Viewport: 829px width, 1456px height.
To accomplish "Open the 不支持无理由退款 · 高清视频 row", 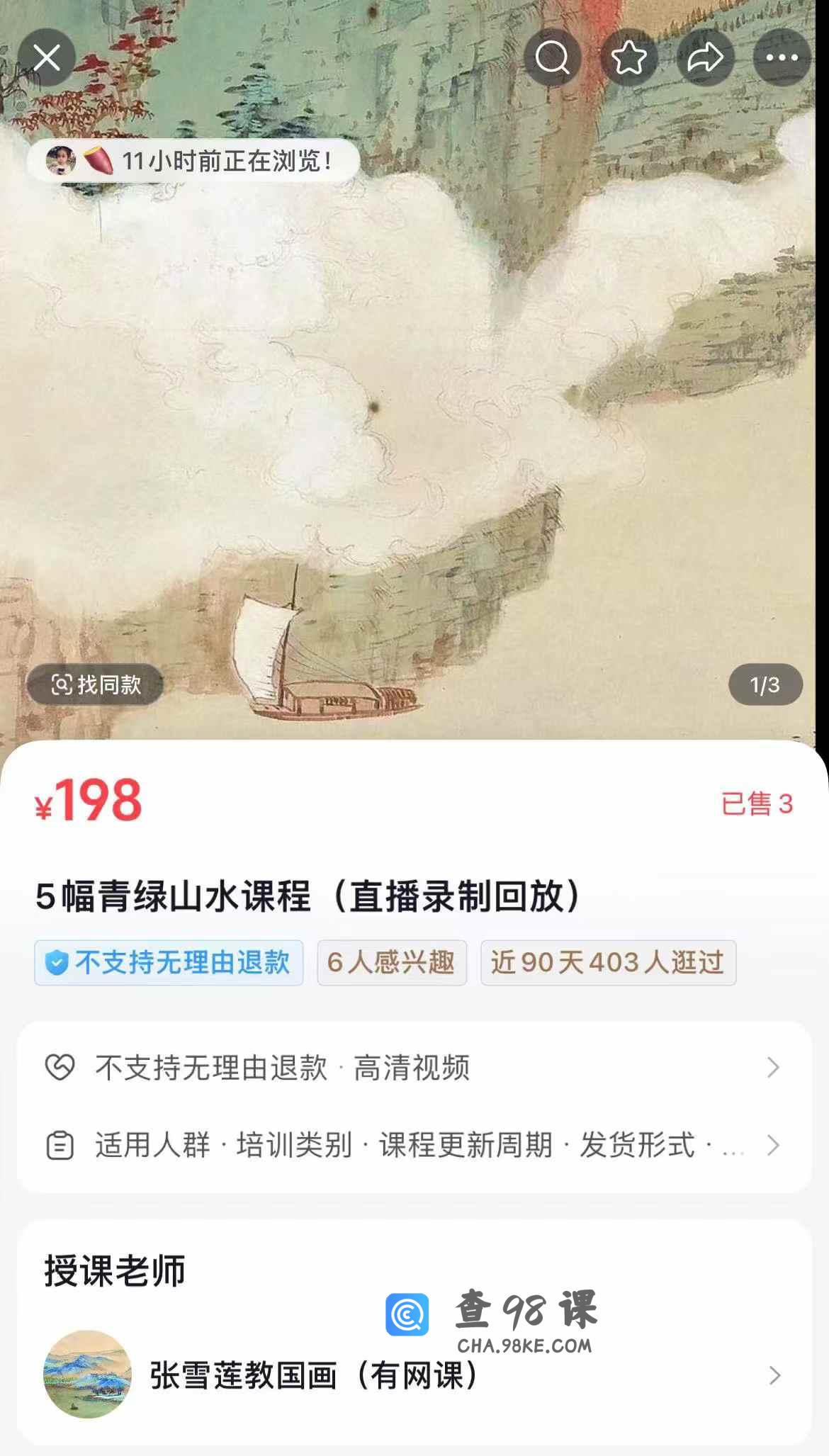I will pos(414,1068).
